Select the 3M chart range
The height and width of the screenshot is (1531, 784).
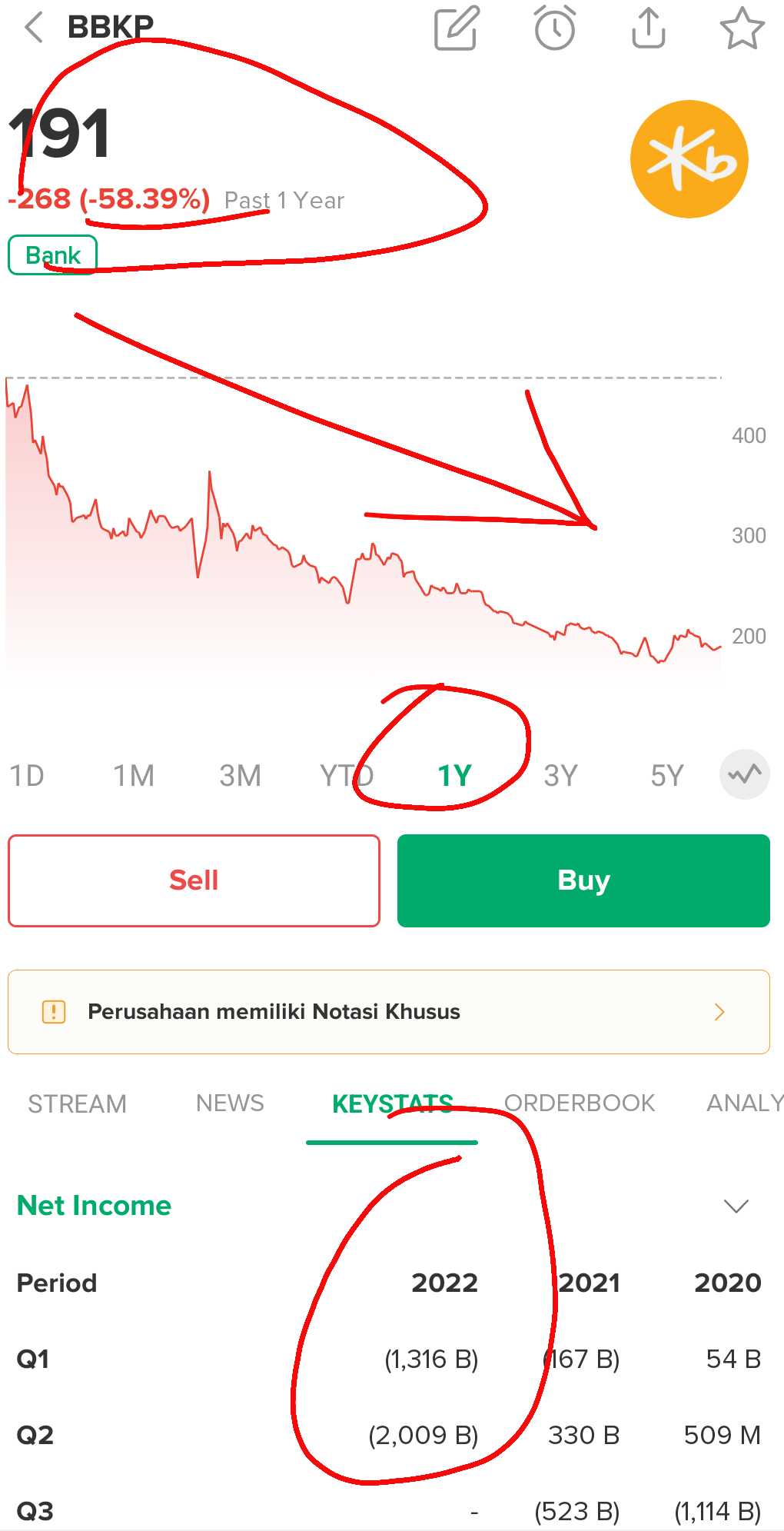coord(241,775)
